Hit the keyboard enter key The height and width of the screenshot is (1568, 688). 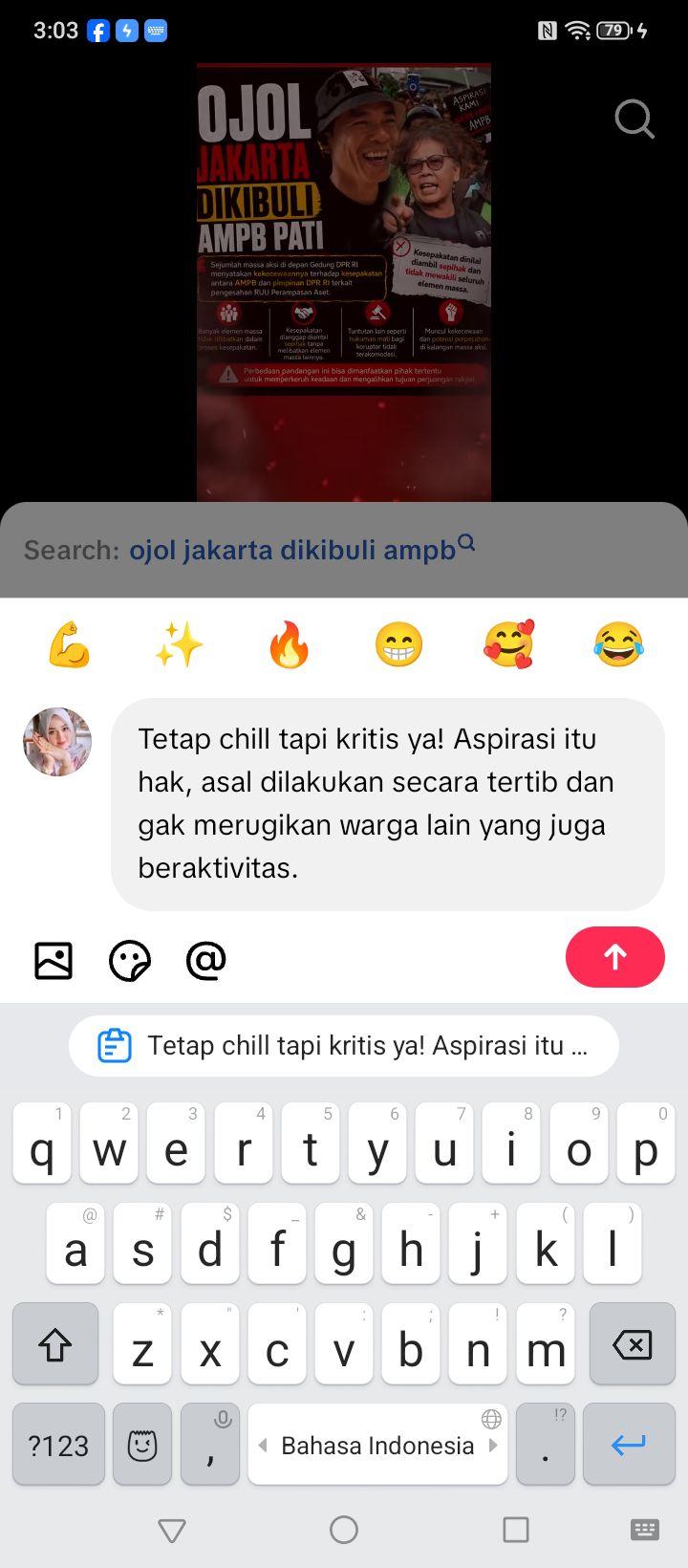point(629,1444)
